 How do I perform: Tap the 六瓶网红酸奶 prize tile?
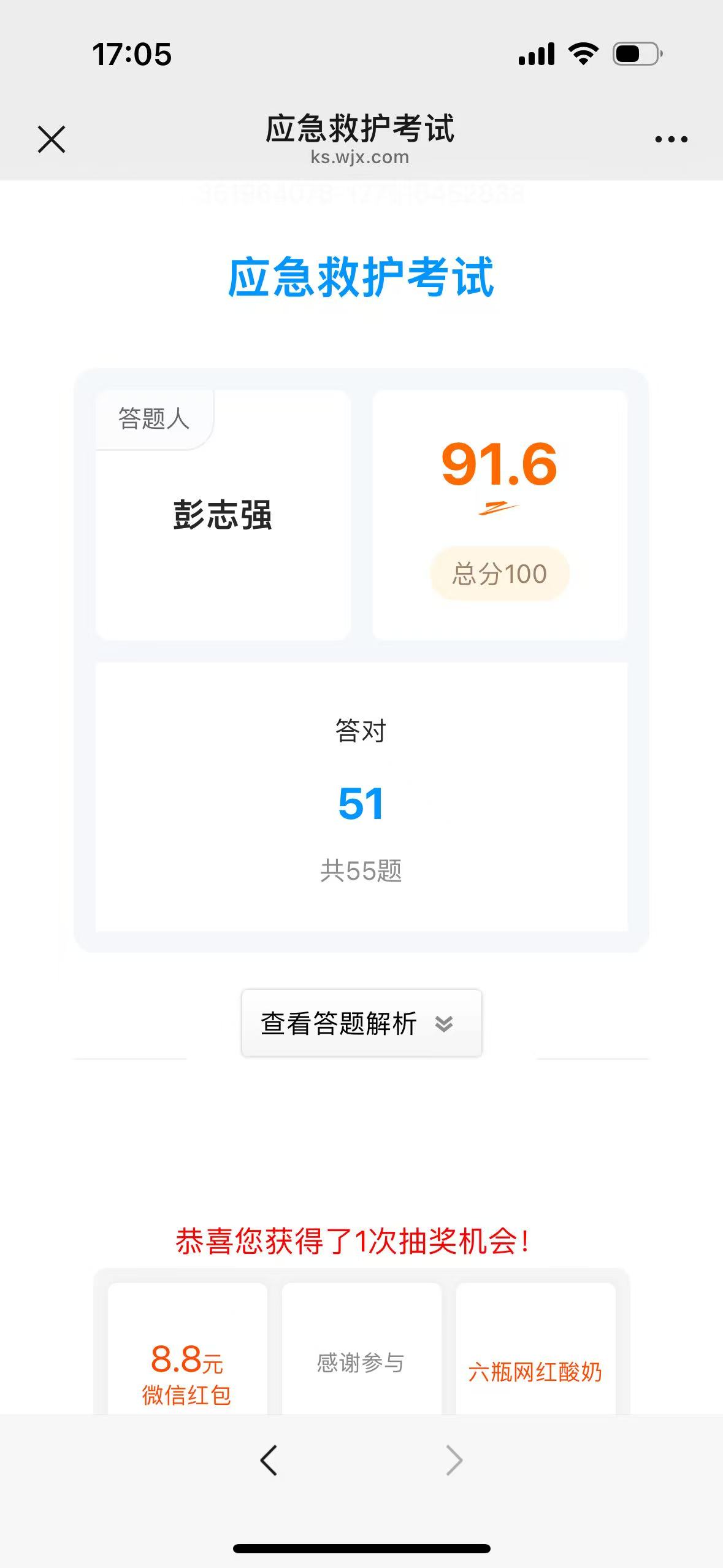pyautogui.click(x=536, y=1349)
